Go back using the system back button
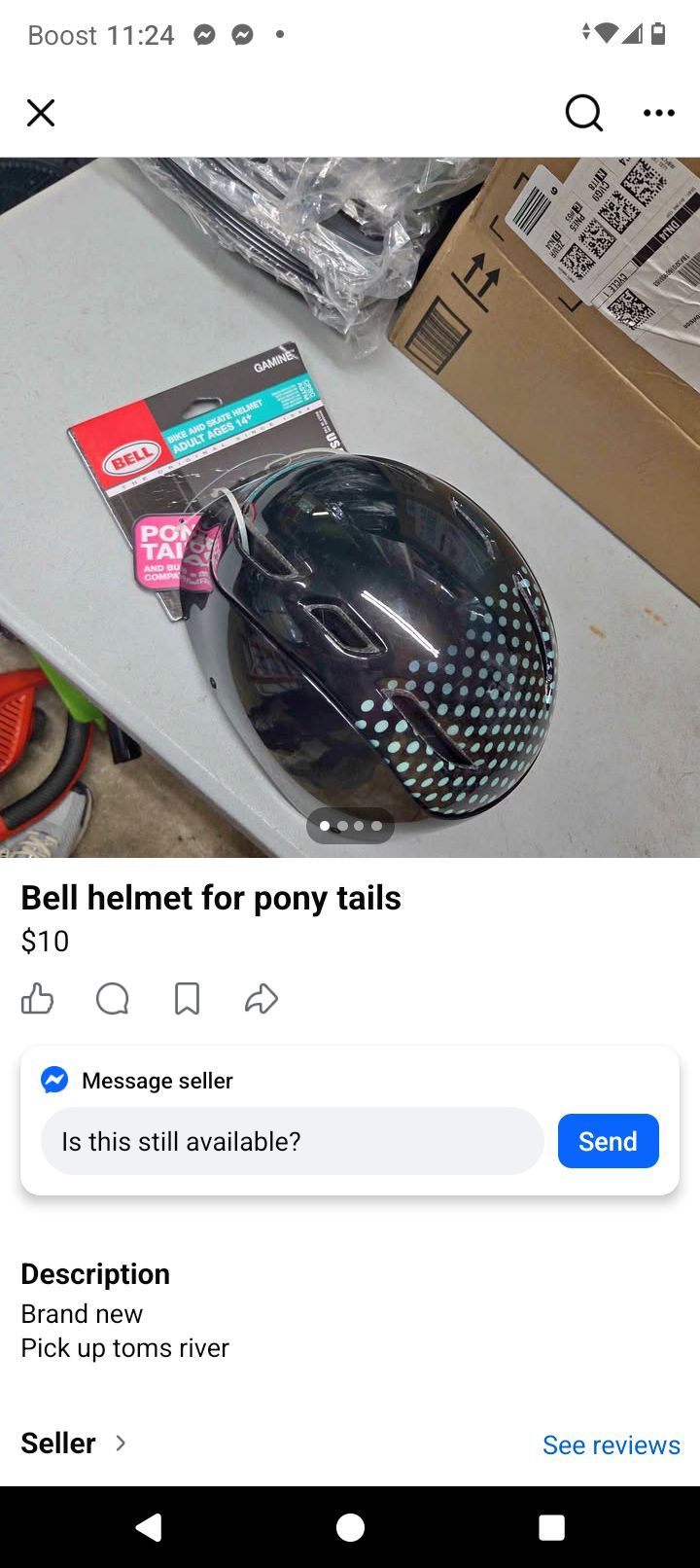Image resolution: width=700 pixels, height=1568 pixels. pos(149,1527)
